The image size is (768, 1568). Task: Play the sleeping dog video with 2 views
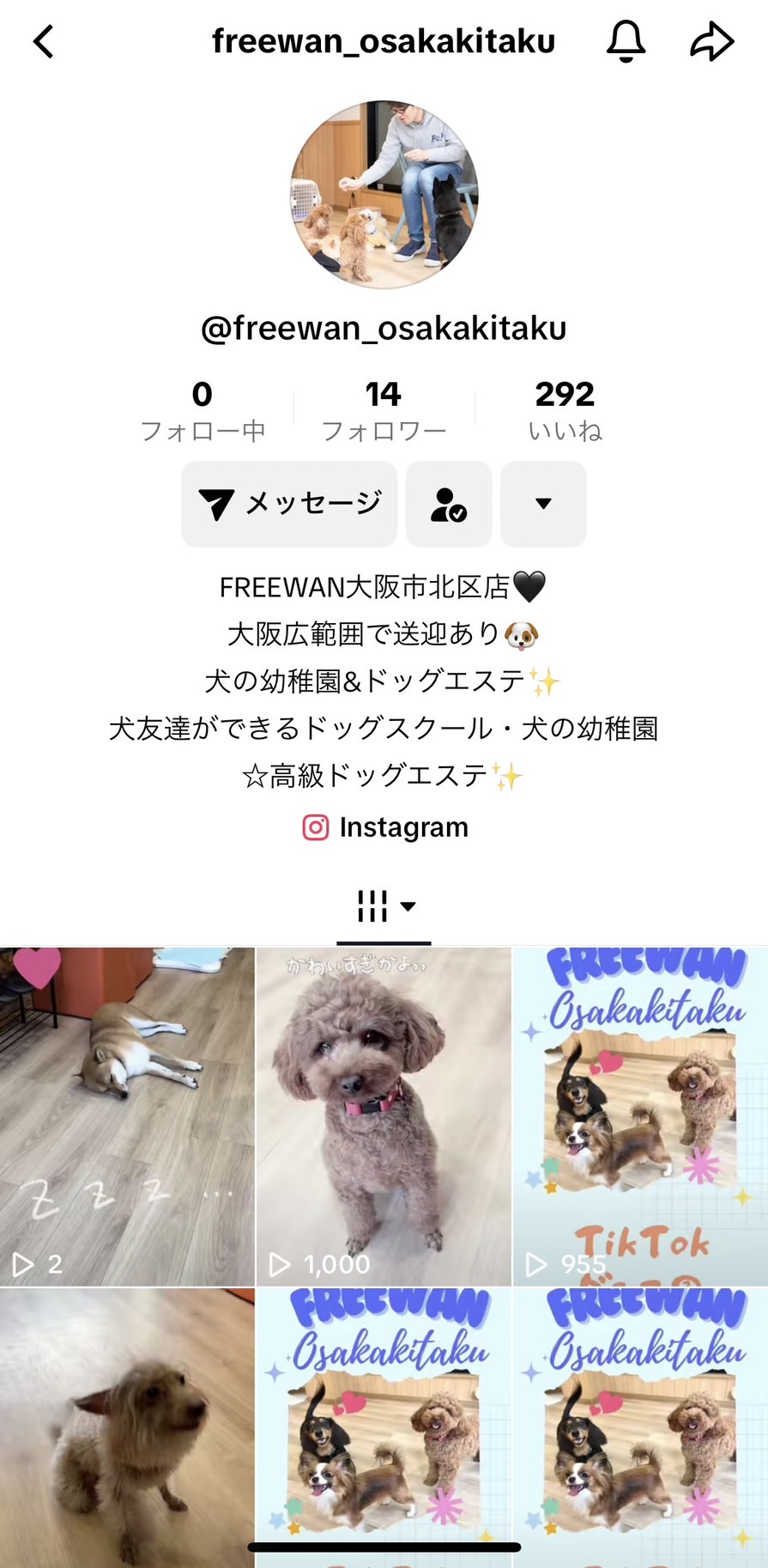tap(127, 1116)
